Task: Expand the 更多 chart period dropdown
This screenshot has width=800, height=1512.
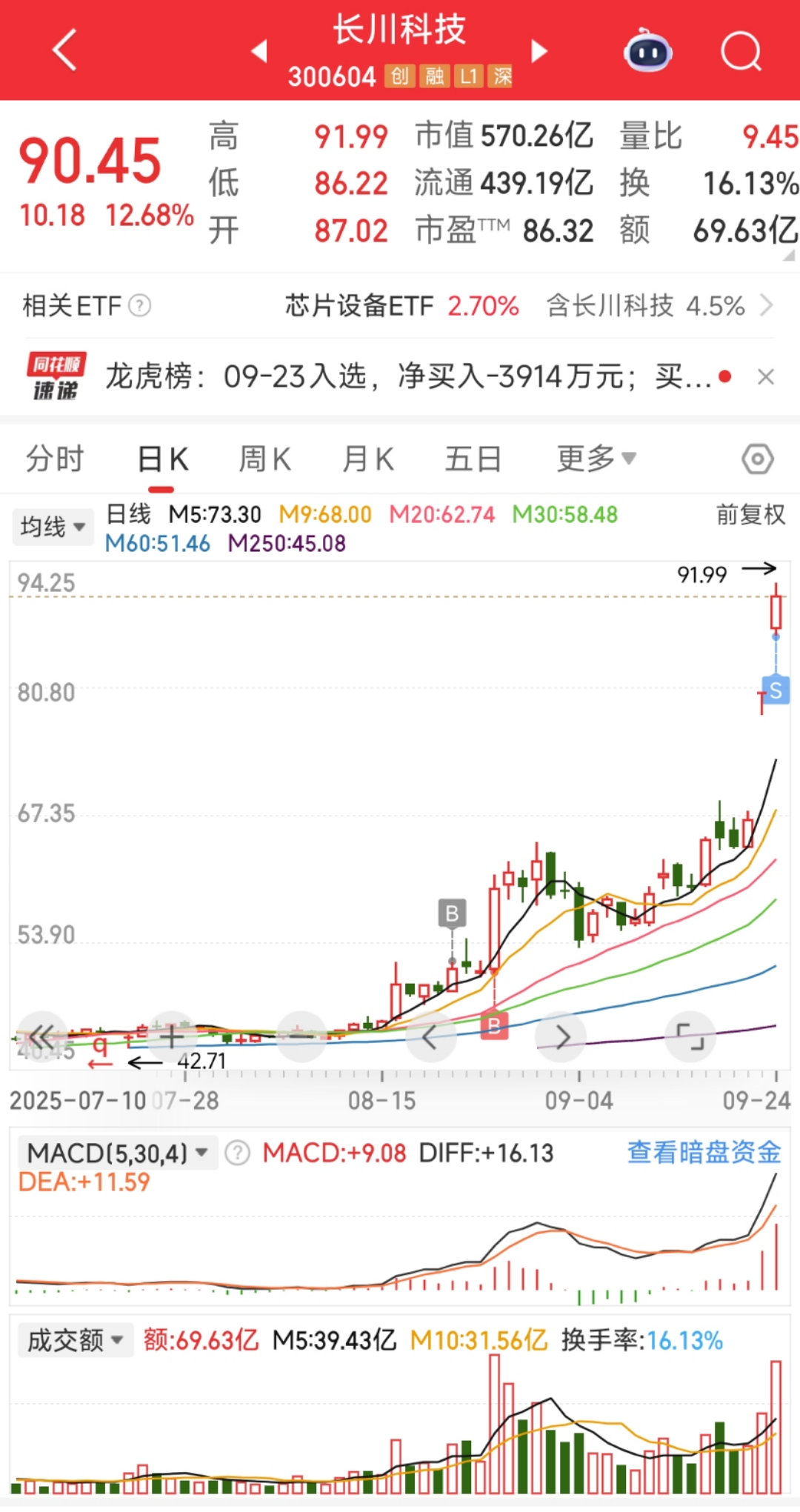Action: pos(596,459)
